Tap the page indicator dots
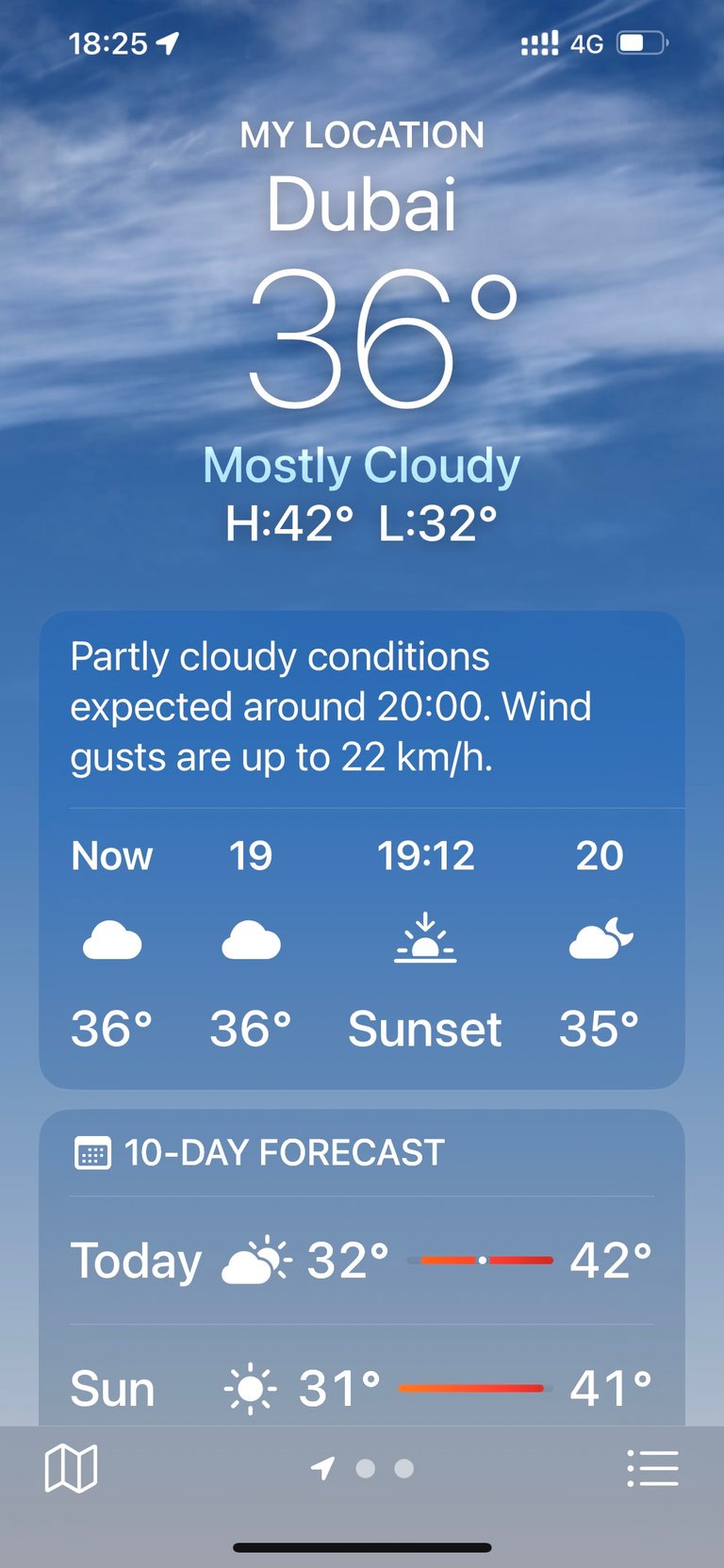The width and height of the screenshot is (724, 1568). 363,1468
